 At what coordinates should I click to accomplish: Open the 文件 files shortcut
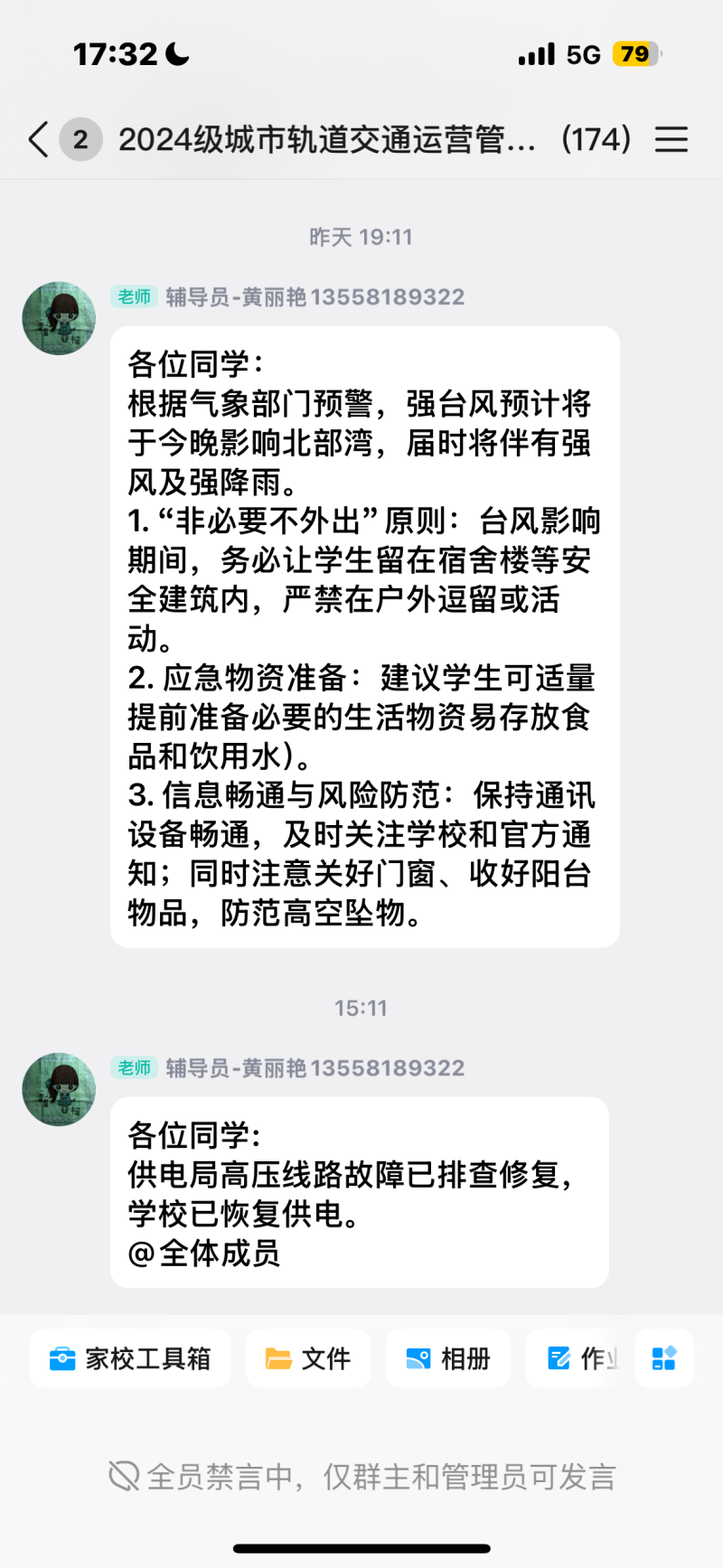point(308,1358)
